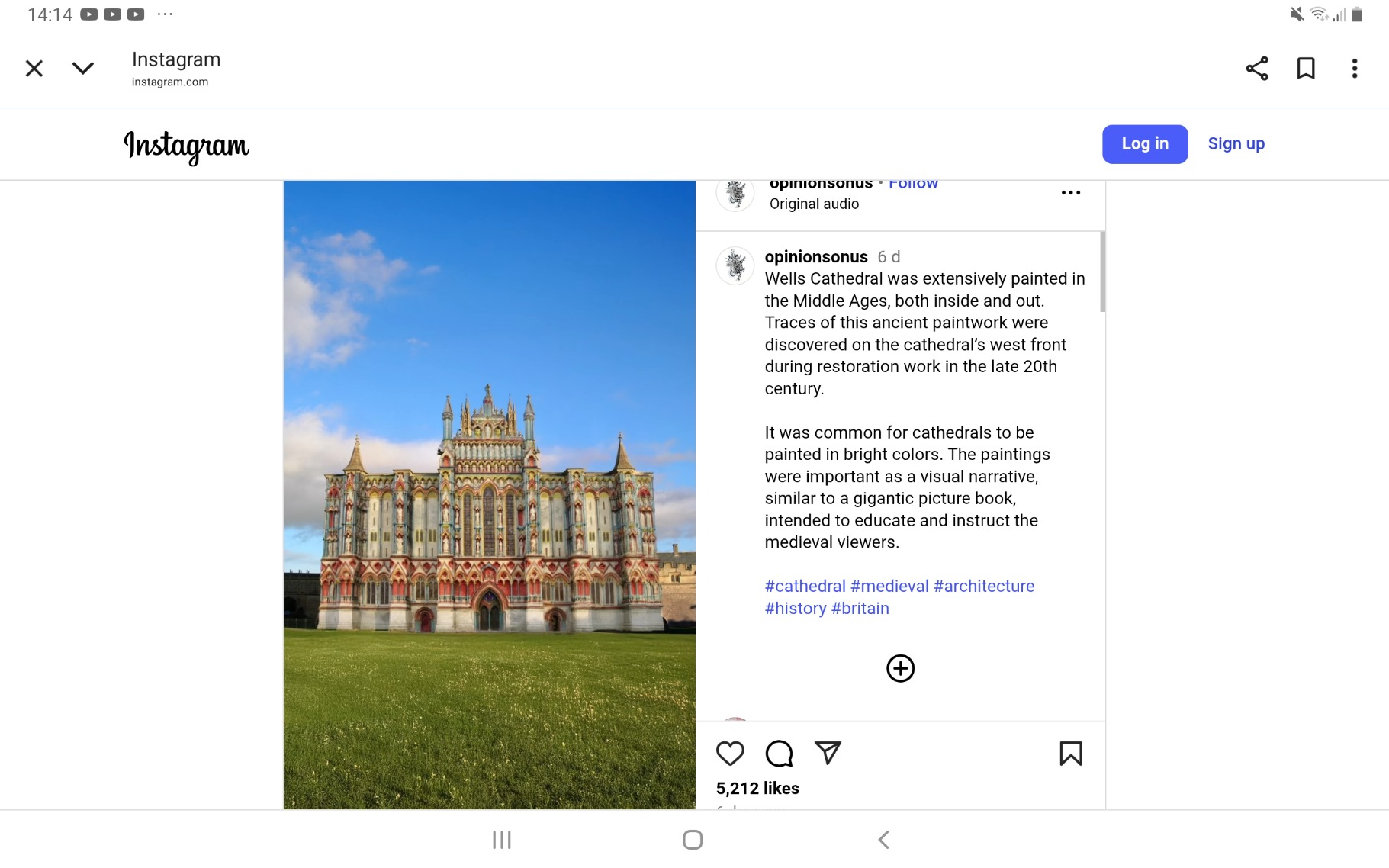Follow the opinionsonus account
The width and height of the screenshot is (1389, 868).
click(x=913, y=185)
